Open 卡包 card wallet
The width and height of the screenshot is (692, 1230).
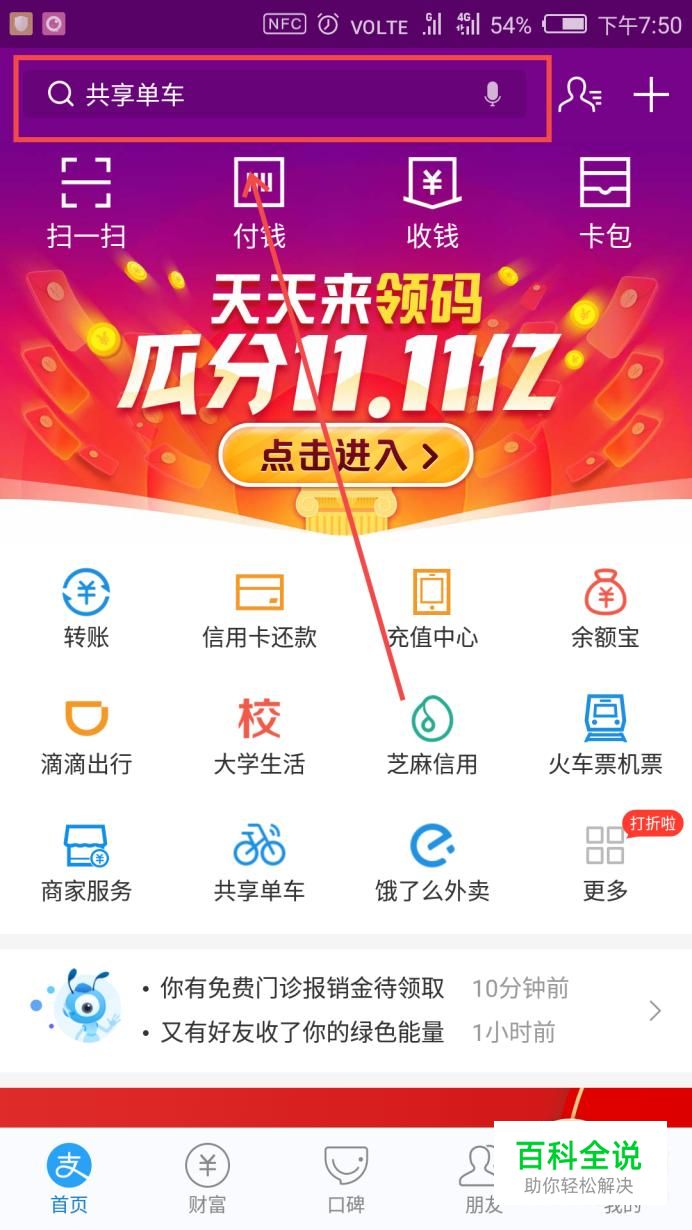pyautogui.click(x=605, y=203)
